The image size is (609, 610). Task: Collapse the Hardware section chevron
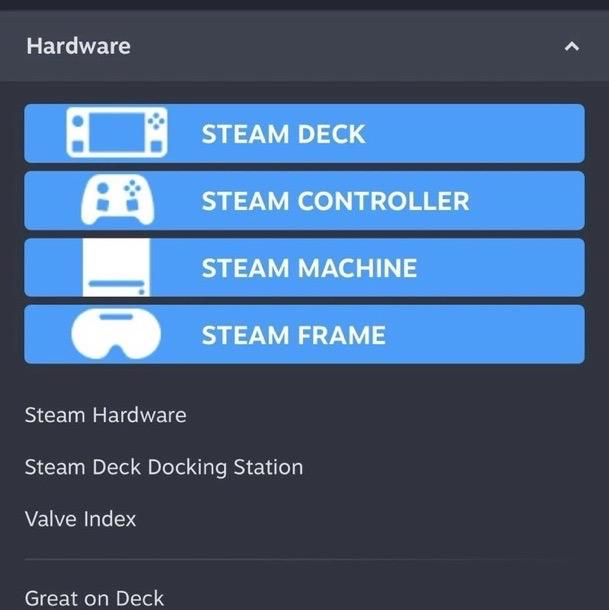pyautogui.click(x=572, y=47)
